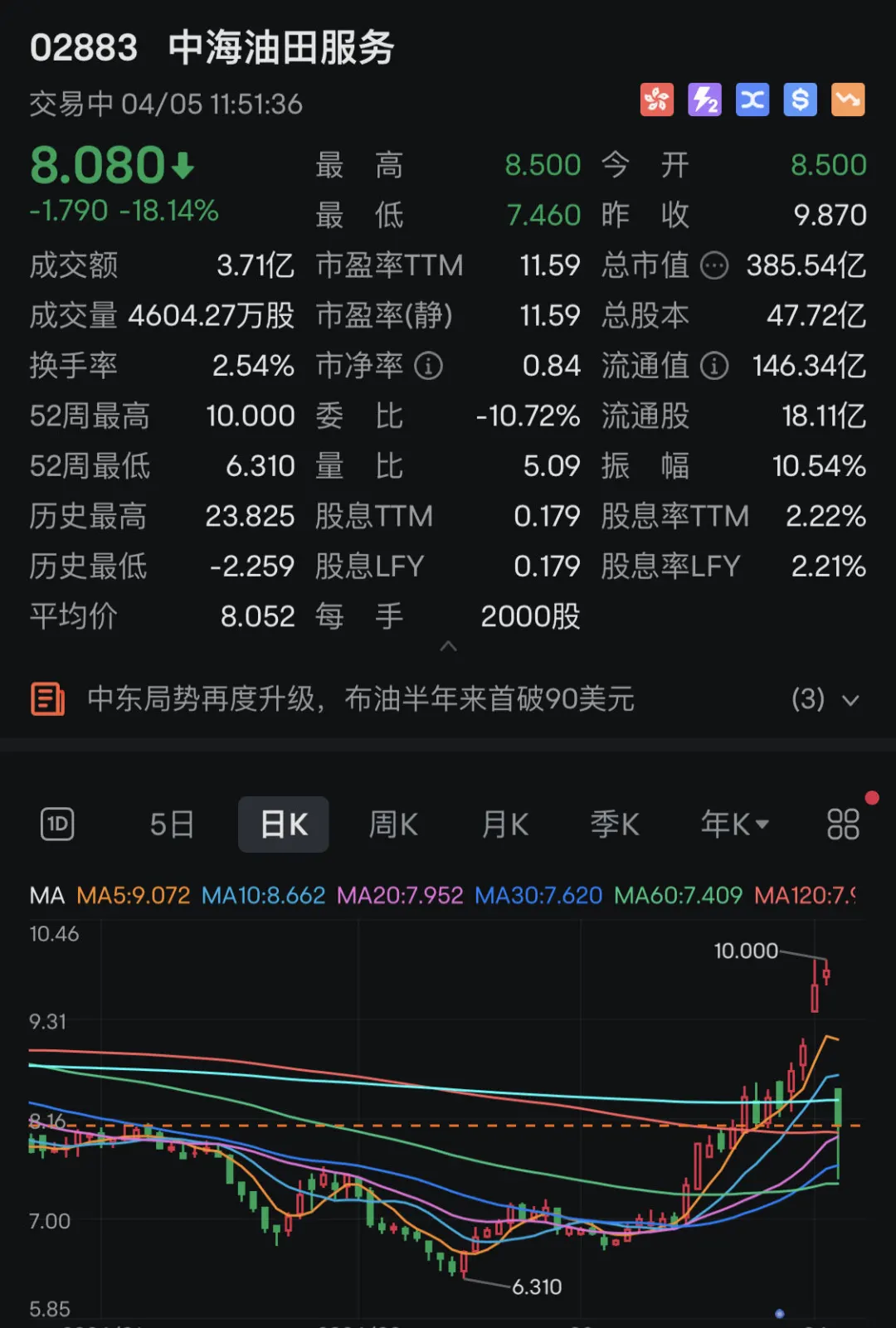View the 季K chart
This screenshot has height=1328, width=896.
(x=615, y=825)
